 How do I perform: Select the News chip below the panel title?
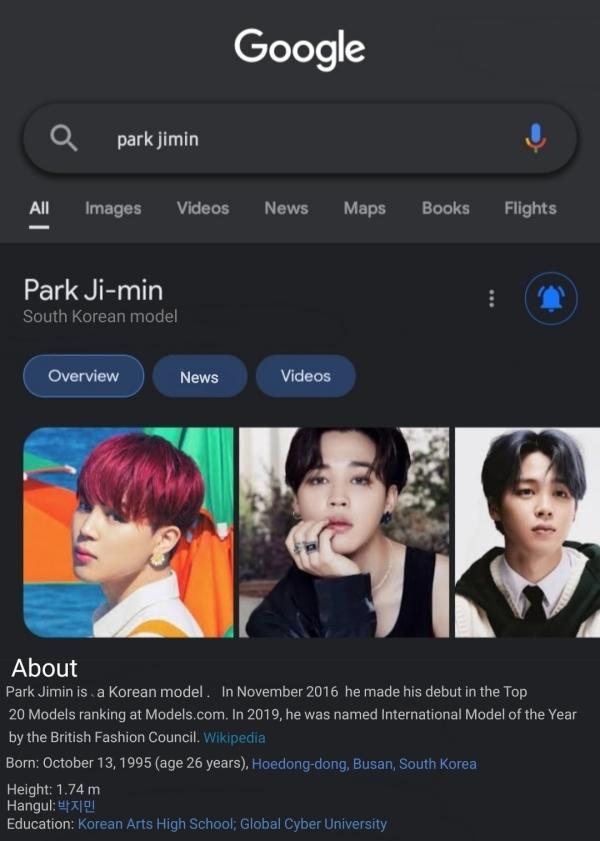click(199, 377)
